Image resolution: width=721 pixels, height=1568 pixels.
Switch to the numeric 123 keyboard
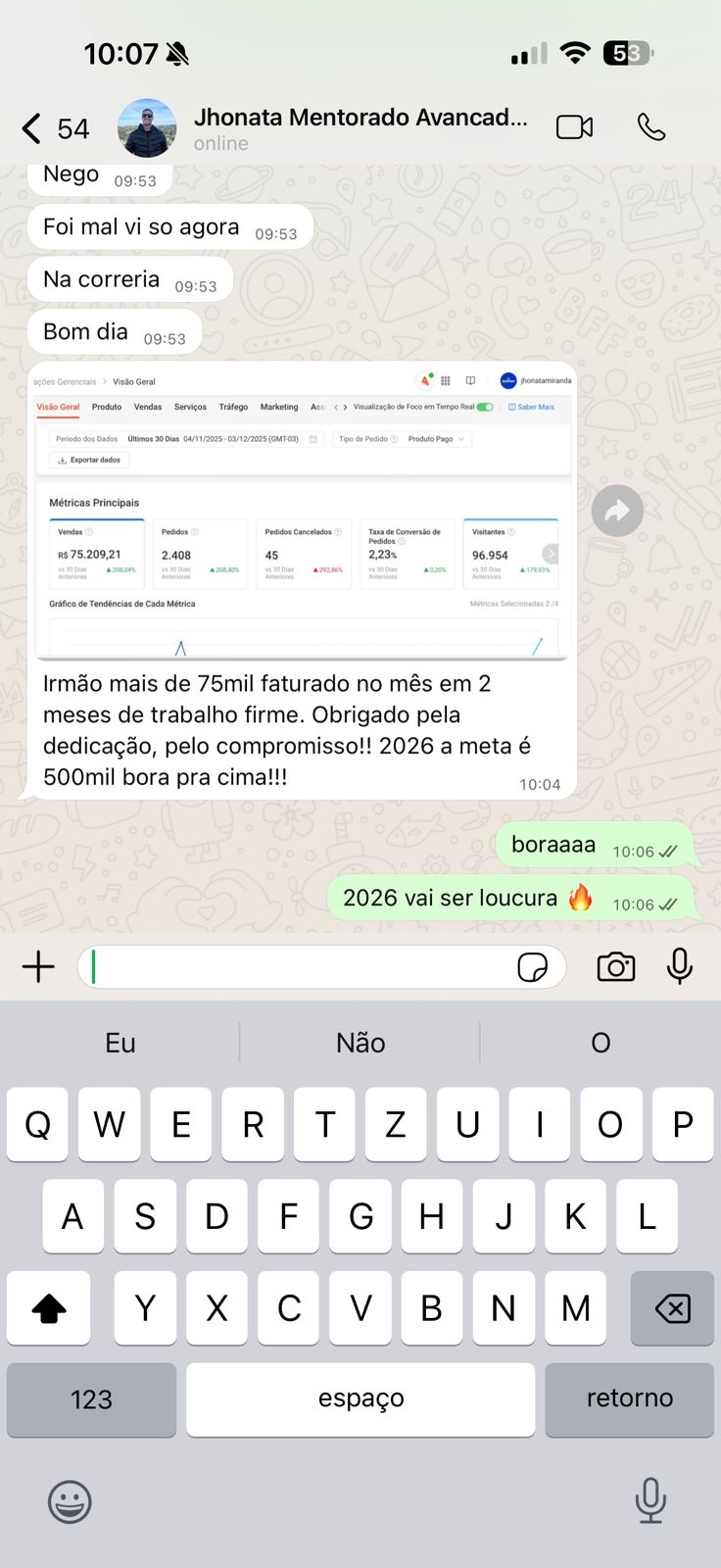(91, 1399)
